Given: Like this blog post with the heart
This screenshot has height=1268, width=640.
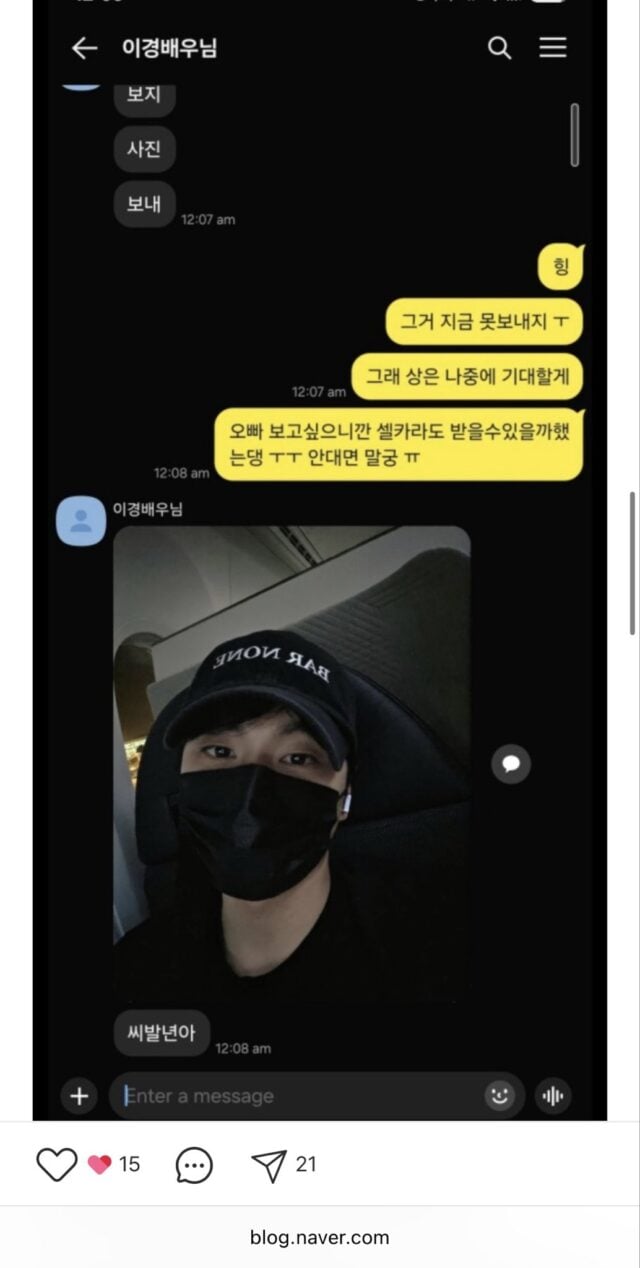Looking at the screenshot, I should [x=56, y=1164].
